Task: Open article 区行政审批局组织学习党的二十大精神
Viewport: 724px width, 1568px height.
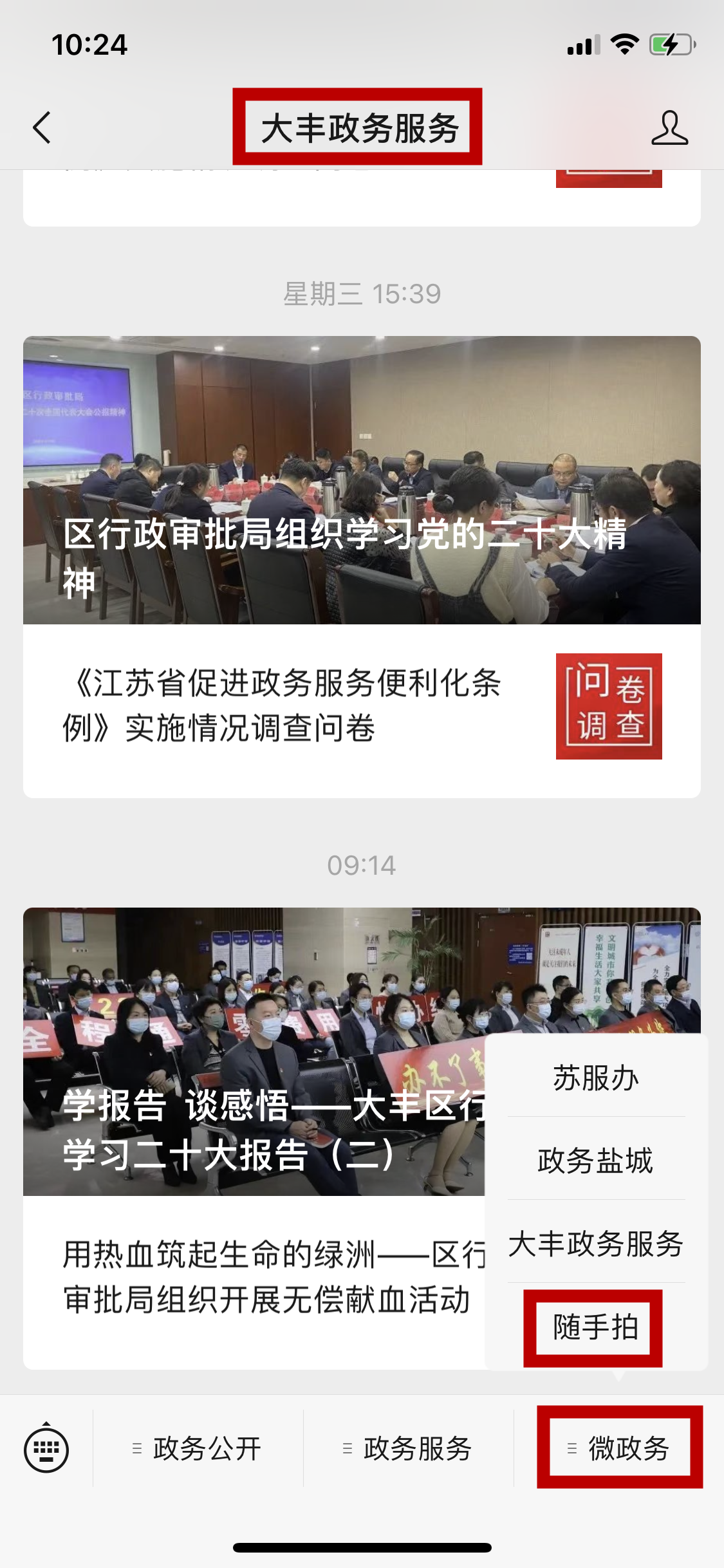Action: tap(362, 480)
